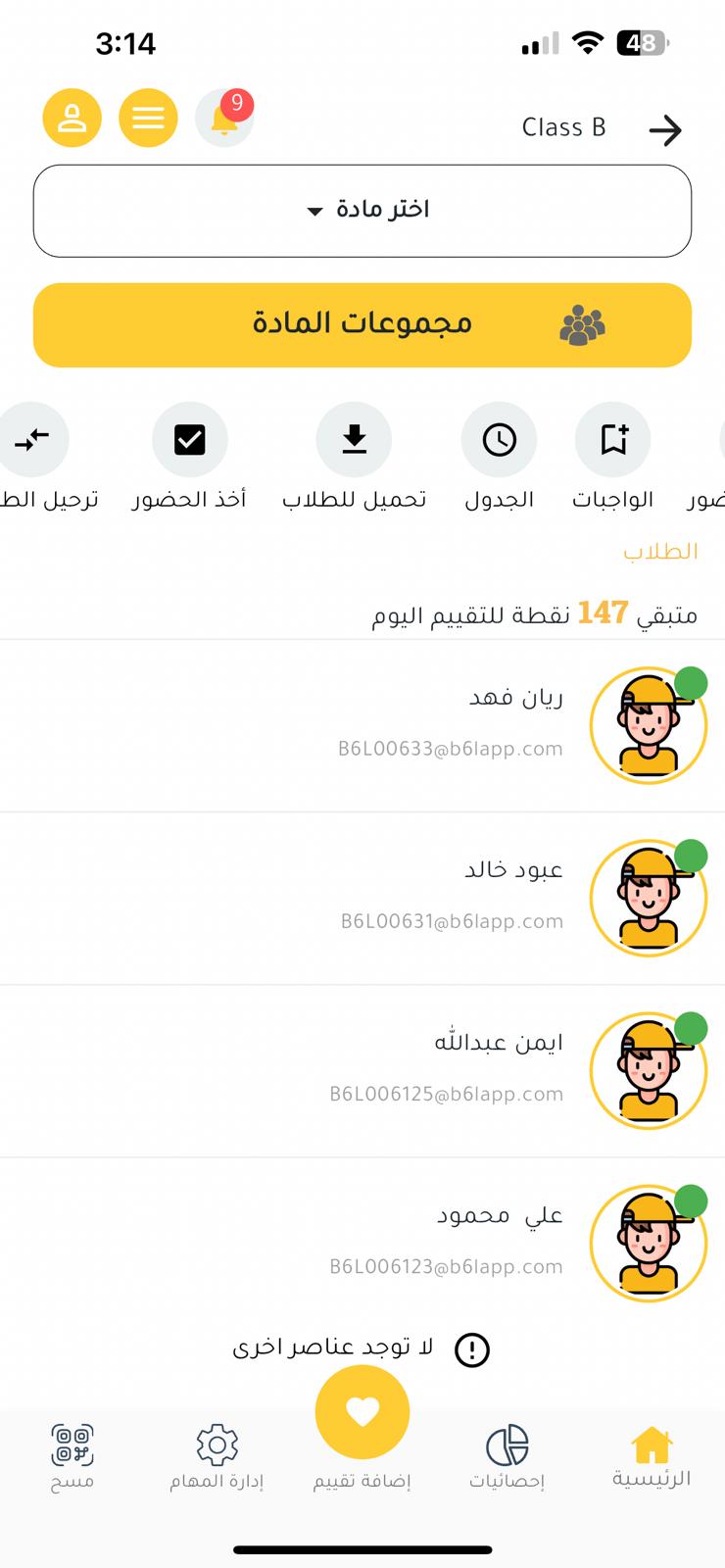725x1568 pixels.
Task: Switch to الرئيسية home tab
Action: tap(652, 1457)
